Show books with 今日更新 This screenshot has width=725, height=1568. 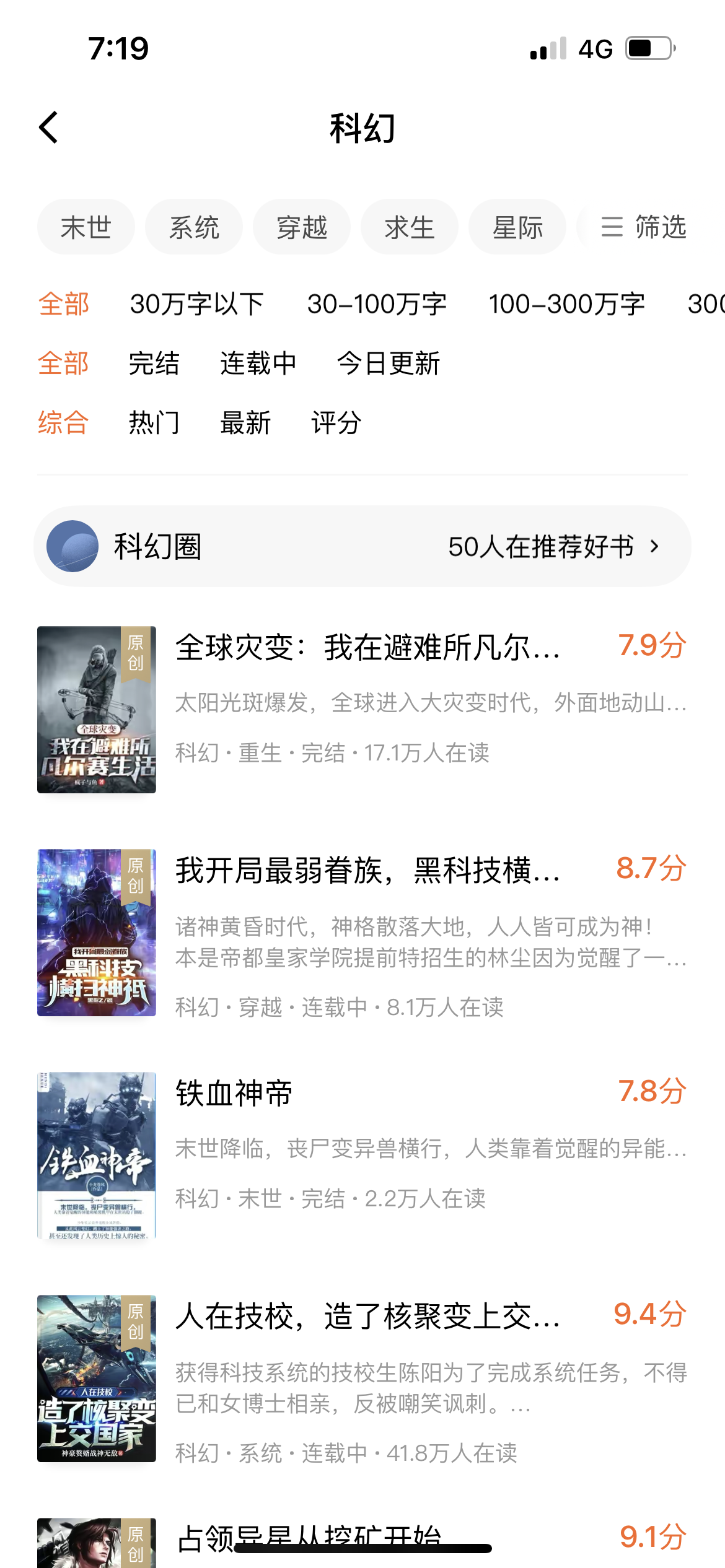388,364
